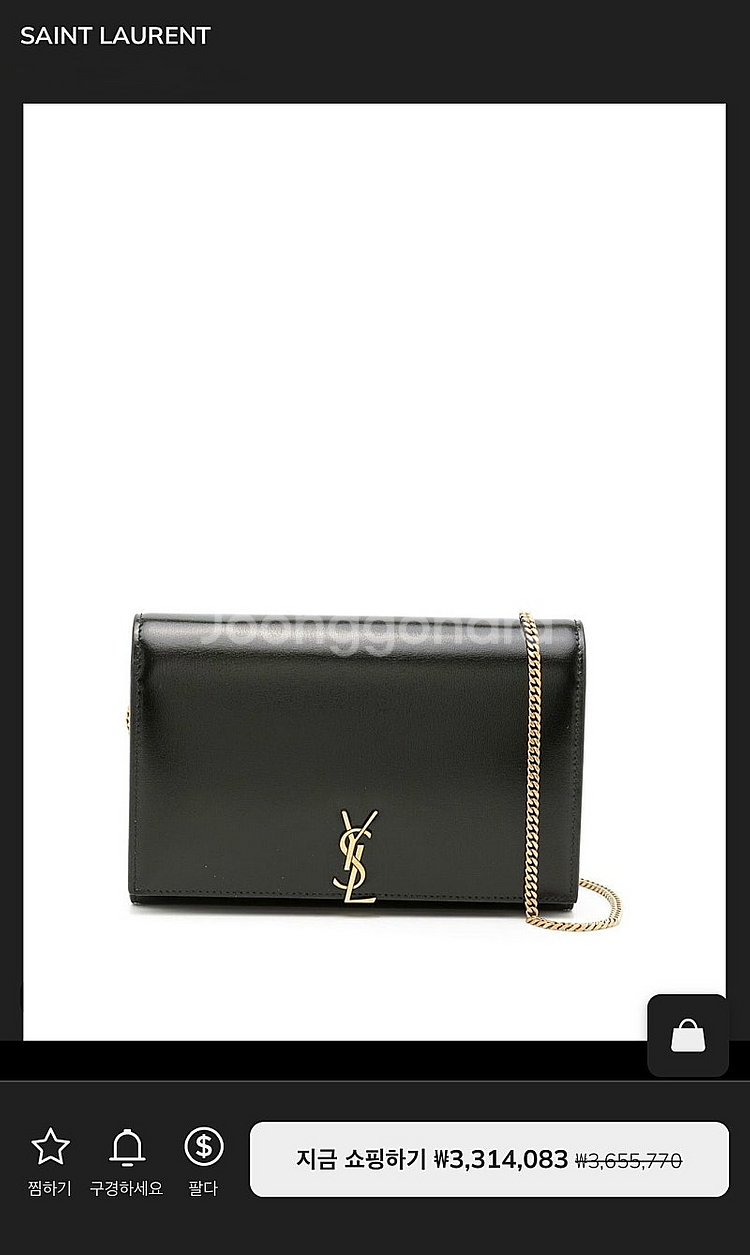
Task: Add this bag to favorites (찜하기)
Action: (50, 1160)
